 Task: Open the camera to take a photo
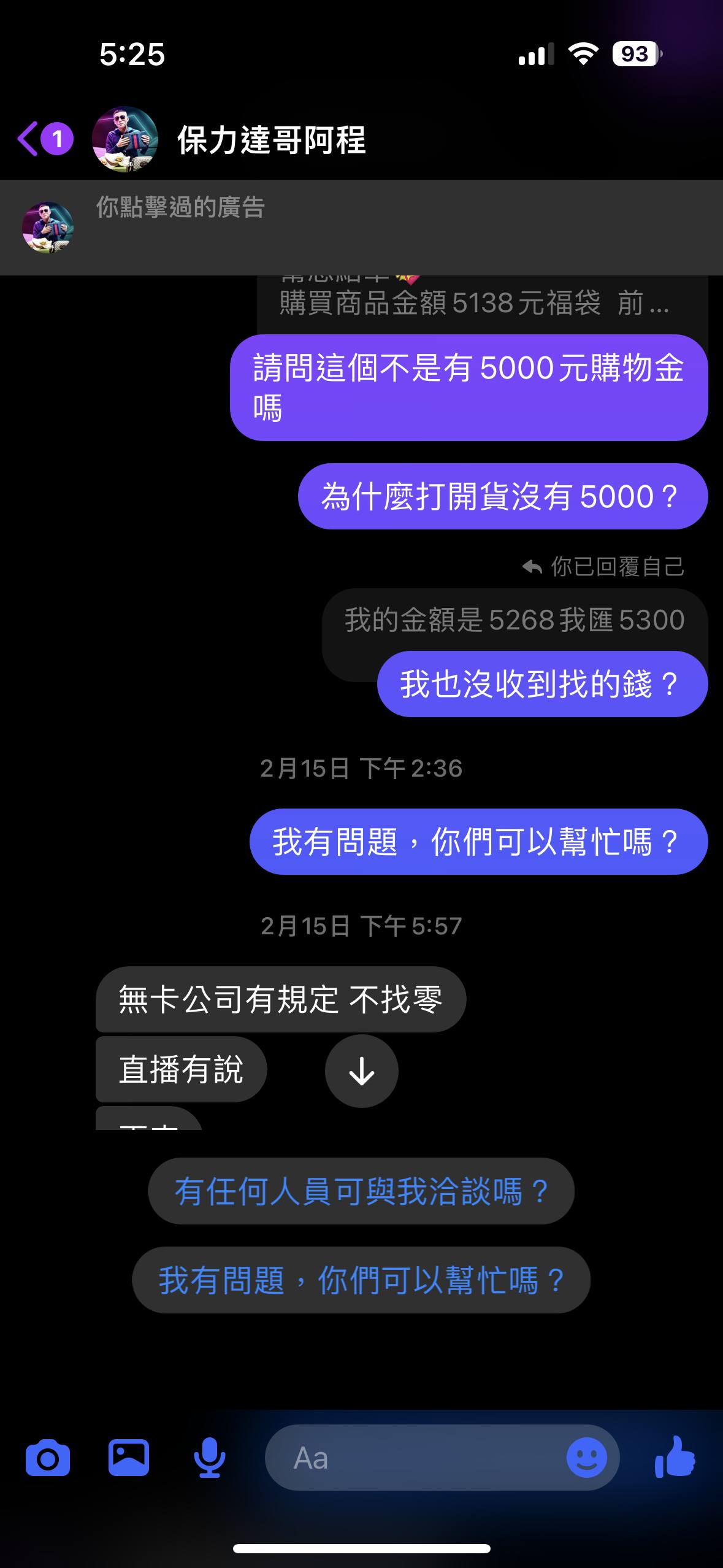point(48,1458)
